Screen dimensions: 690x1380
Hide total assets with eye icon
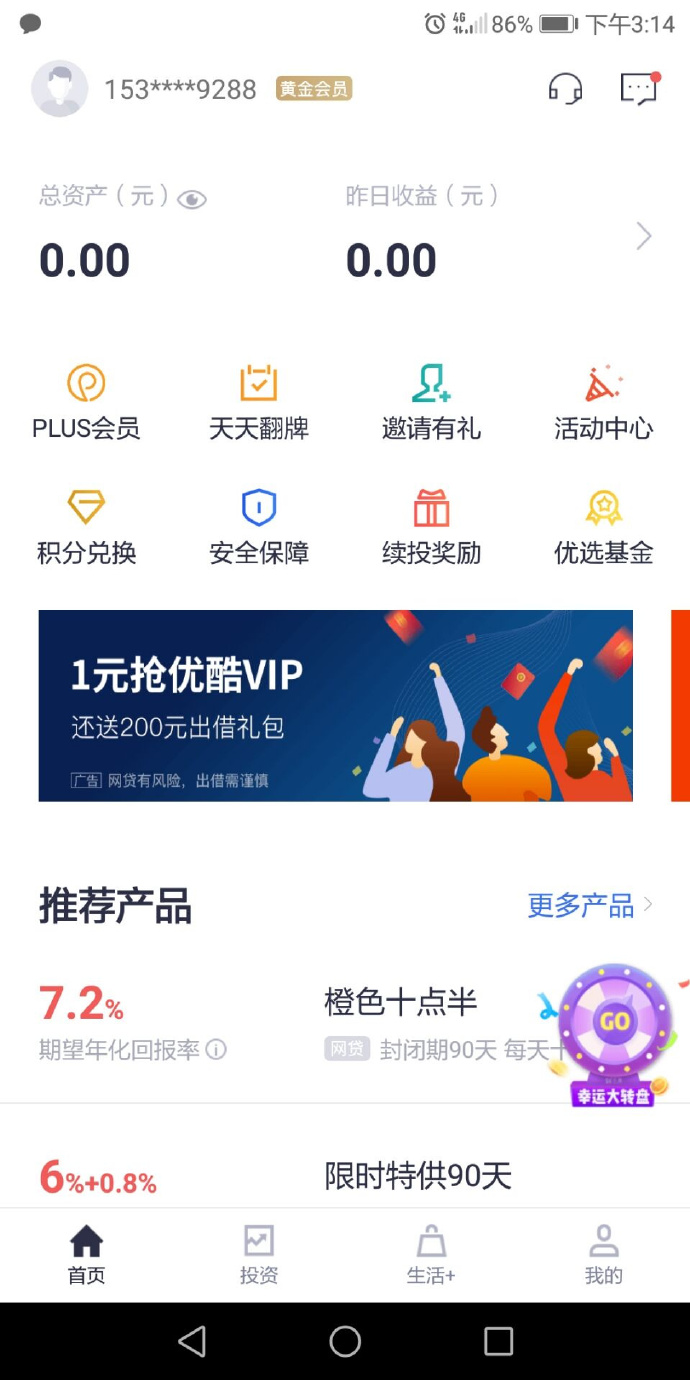[191, 199]
